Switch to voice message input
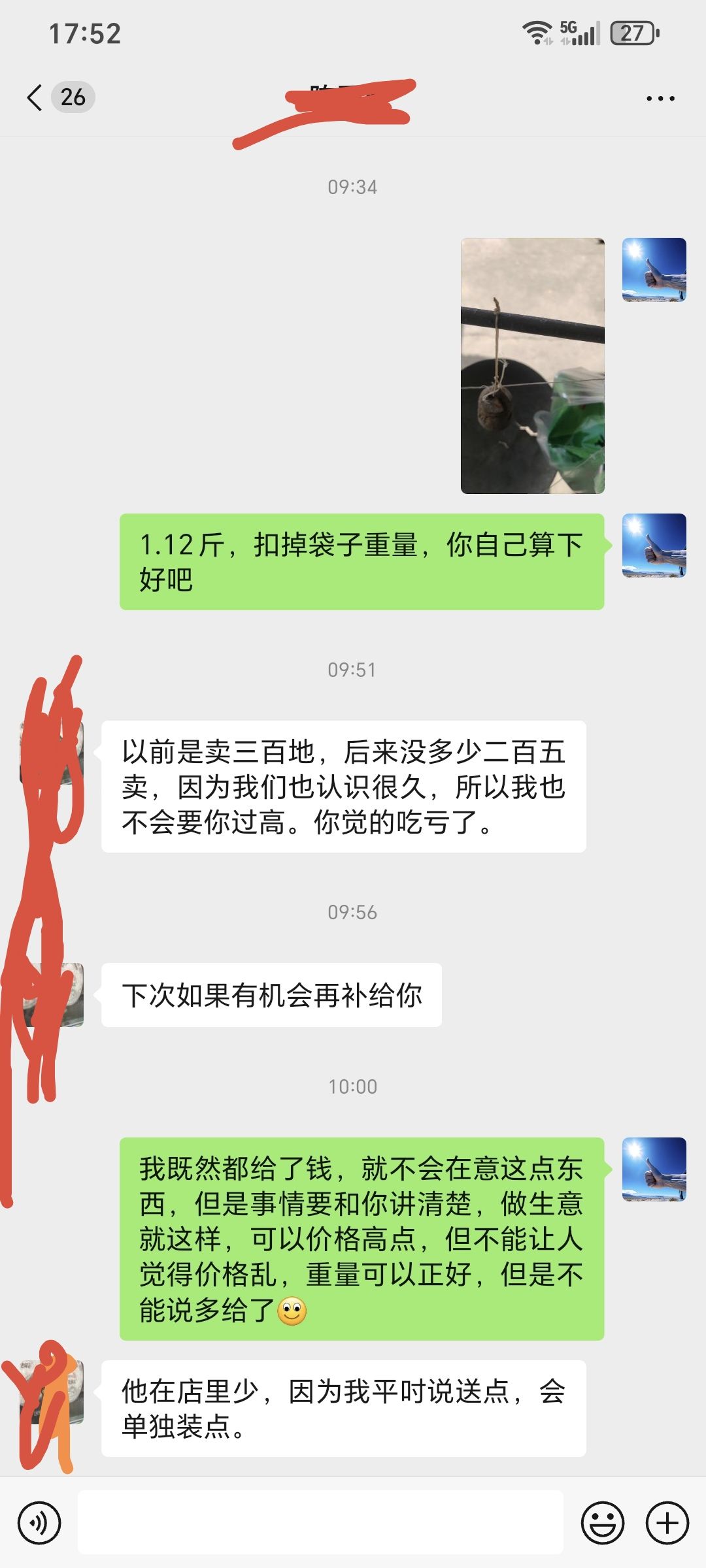706x1568 pixels. 39,1523
